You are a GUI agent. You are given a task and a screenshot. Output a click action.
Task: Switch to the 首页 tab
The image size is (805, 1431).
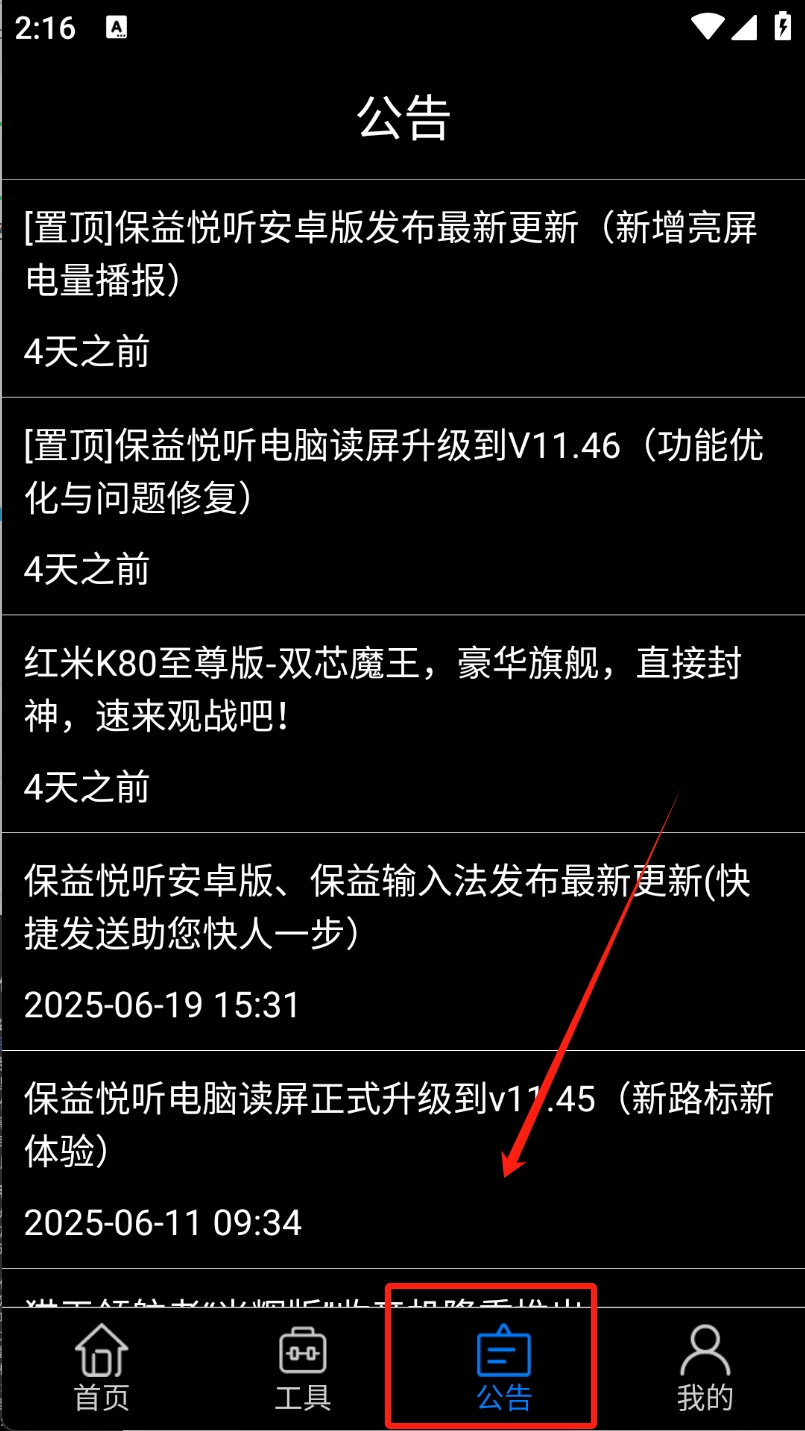tap(102, 1367)
